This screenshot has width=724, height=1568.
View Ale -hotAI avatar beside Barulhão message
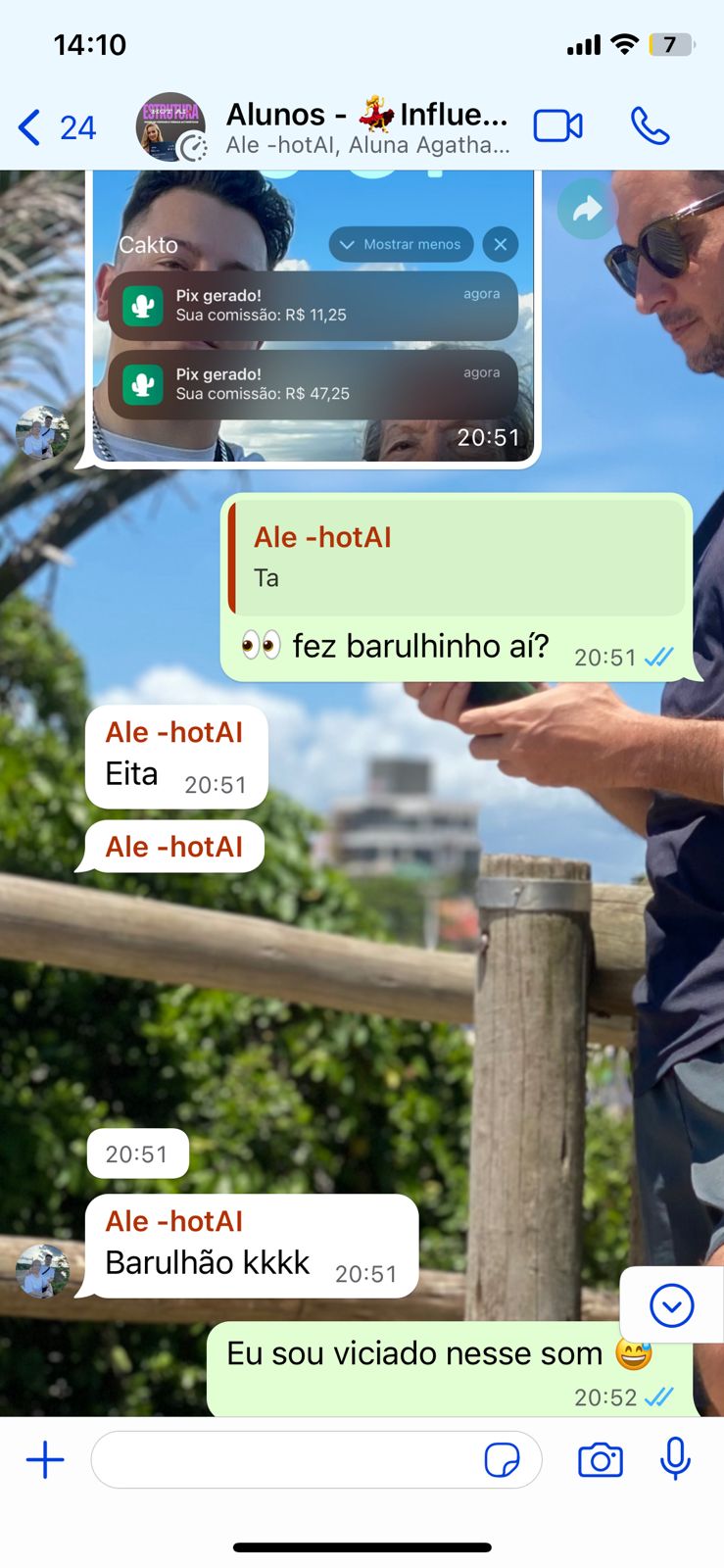(x=42, y=1271)
